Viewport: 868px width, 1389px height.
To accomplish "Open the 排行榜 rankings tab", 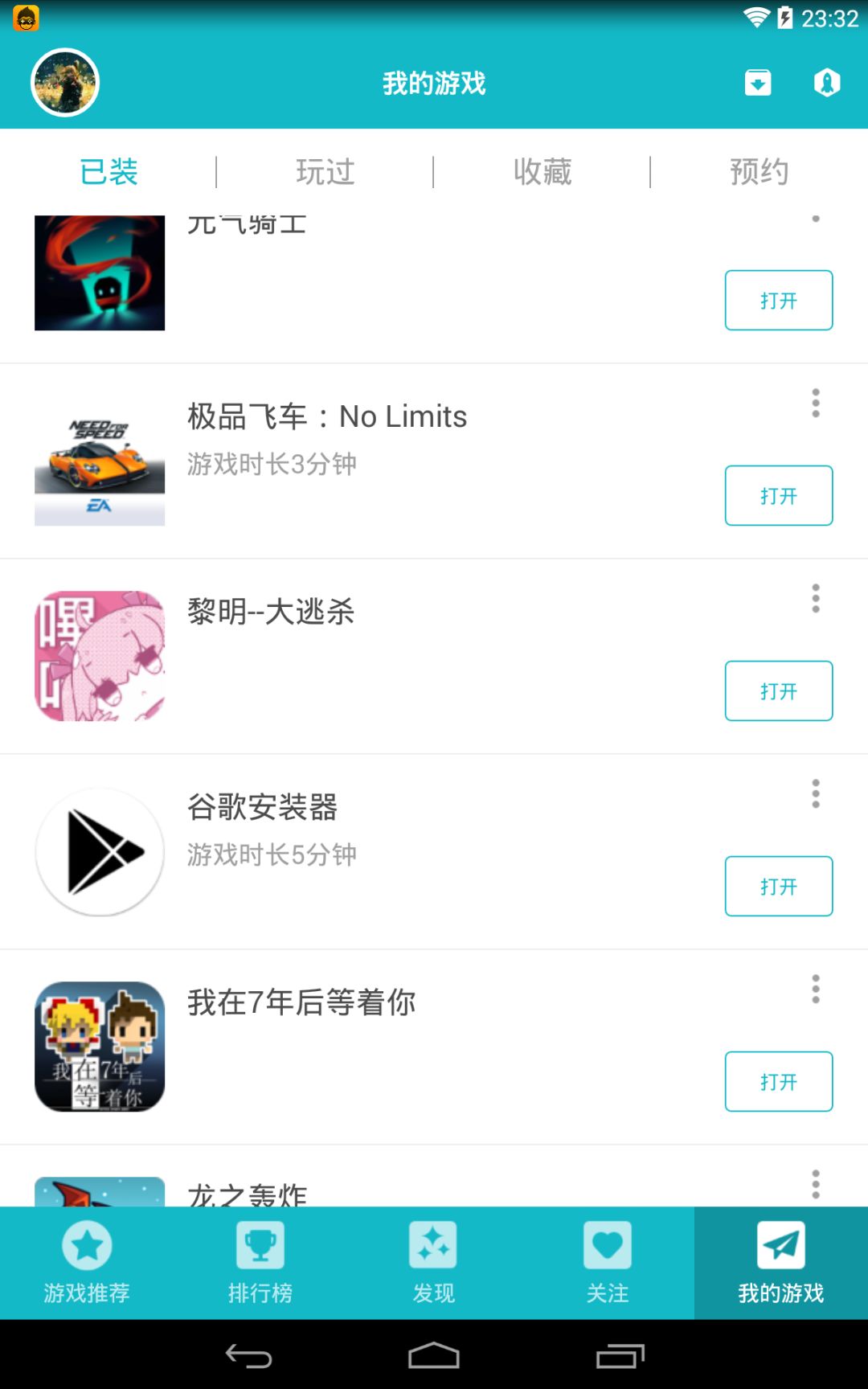I will coord(260,1262).
